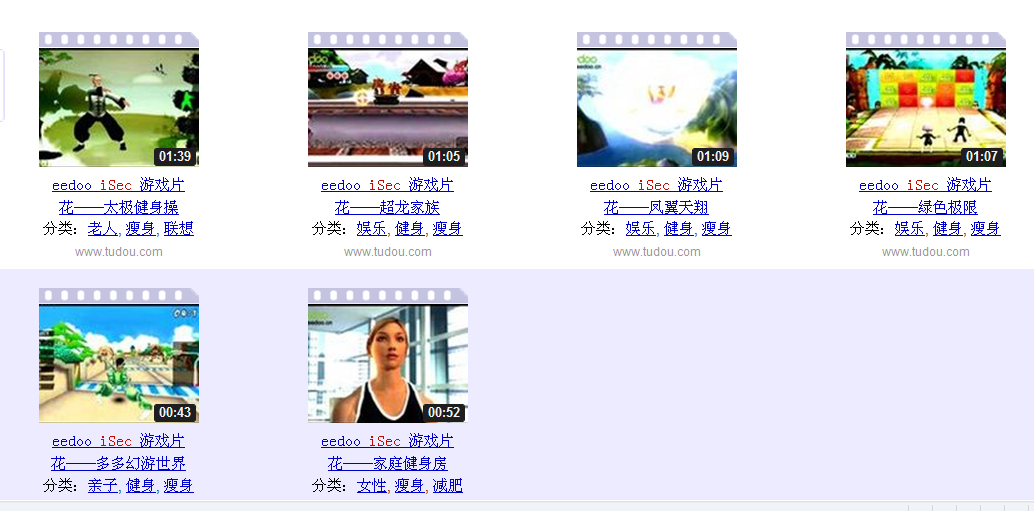The width and height of the screenshot is (1034, 511).
Task: Select the 老人 category link
Action: (x=102, y=229)
